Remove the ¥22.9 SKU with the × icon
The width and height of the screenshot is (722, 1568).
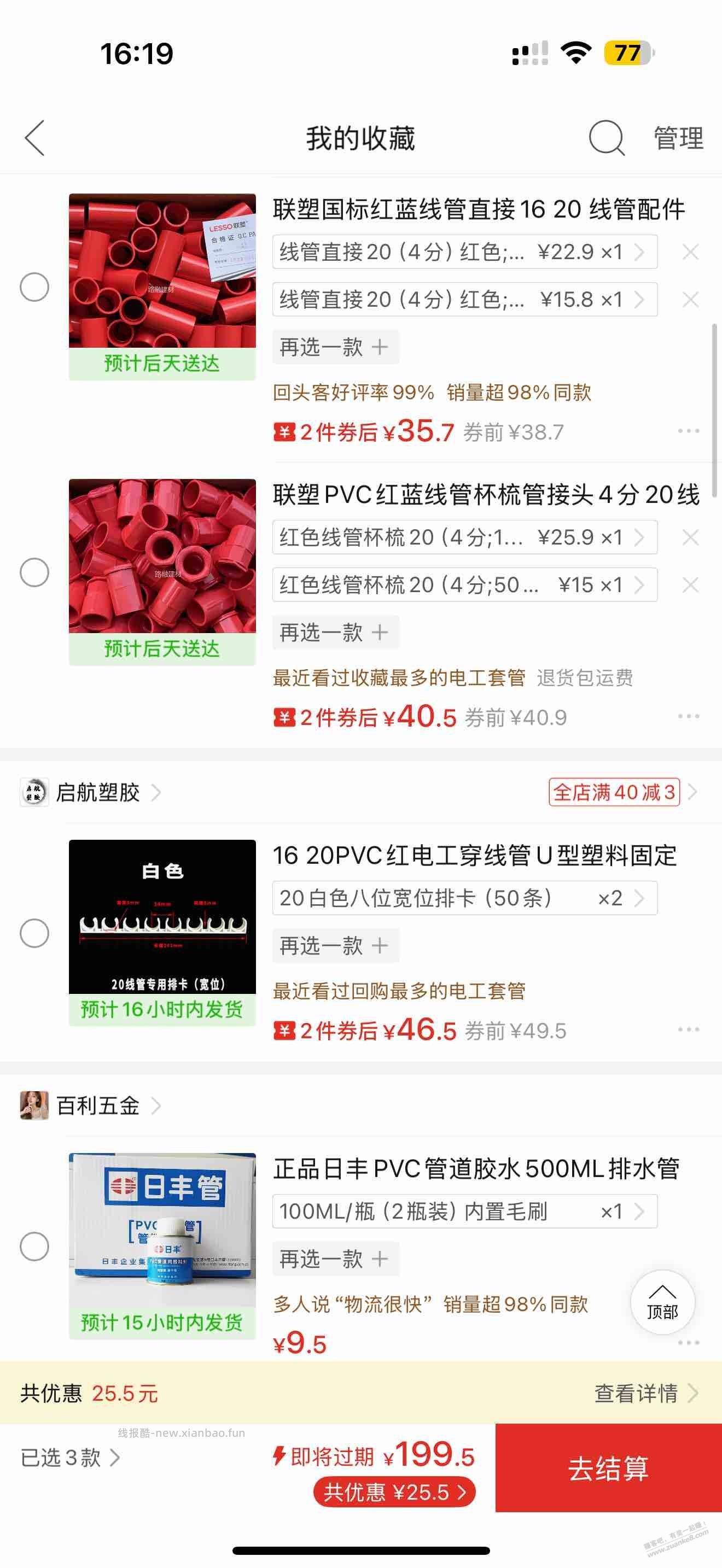tap(690, 251)
